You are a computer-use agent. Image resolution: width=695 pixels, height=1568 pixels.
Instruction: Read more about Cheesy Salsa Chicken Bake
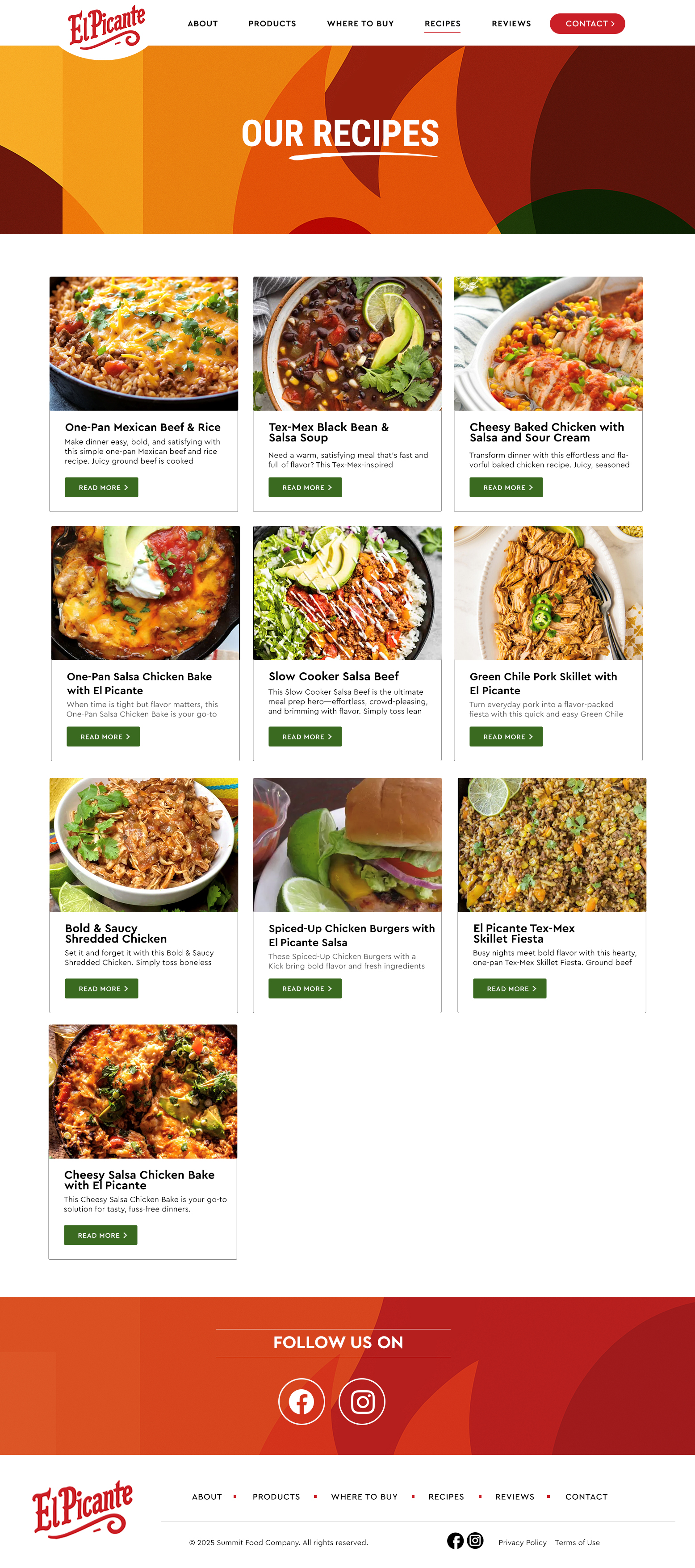click(100, 1235)
